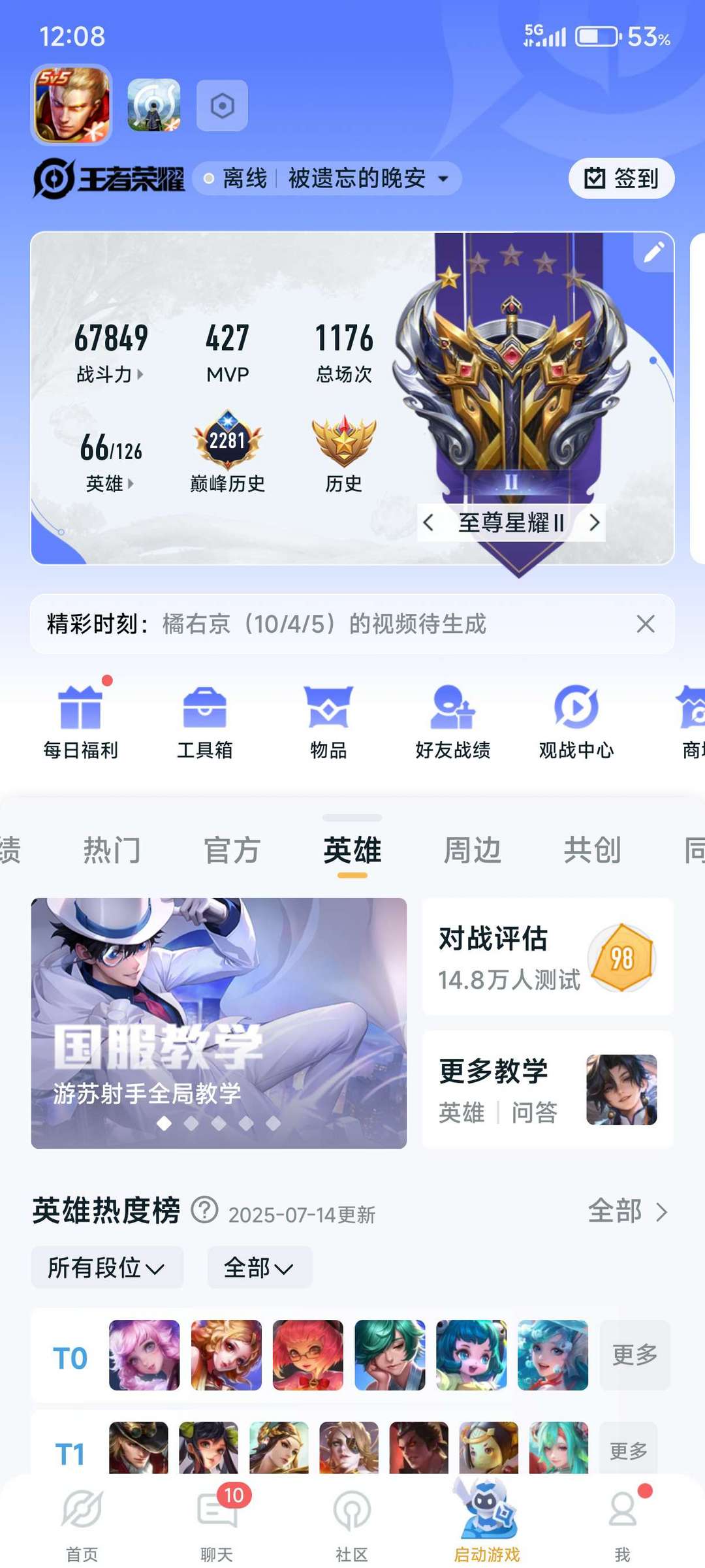
Task: View 全部 of the hero popularity ranking
Action: click(627, 1211)
